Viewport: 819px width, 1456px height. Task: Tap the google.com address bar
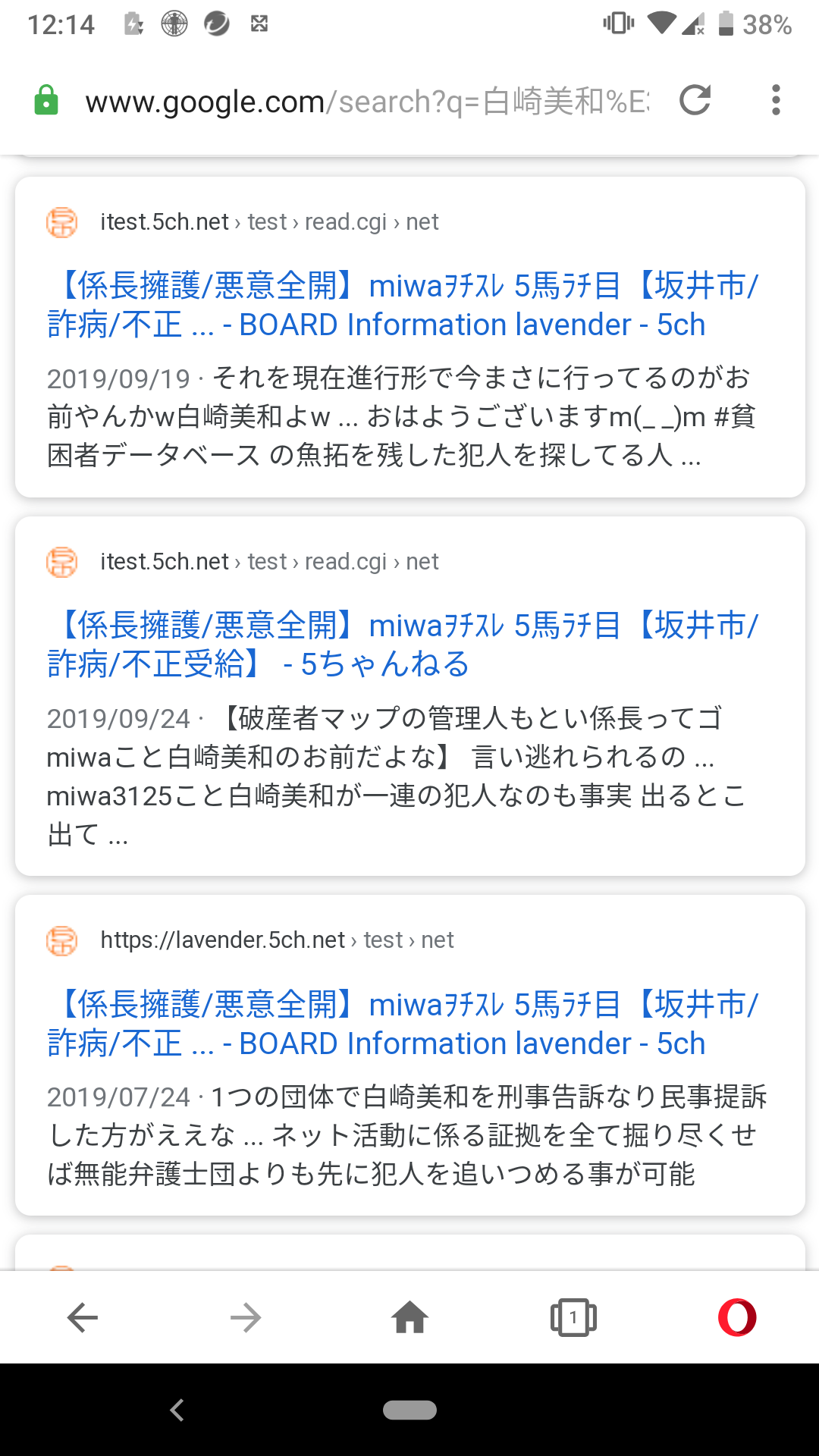click(367, 102)
